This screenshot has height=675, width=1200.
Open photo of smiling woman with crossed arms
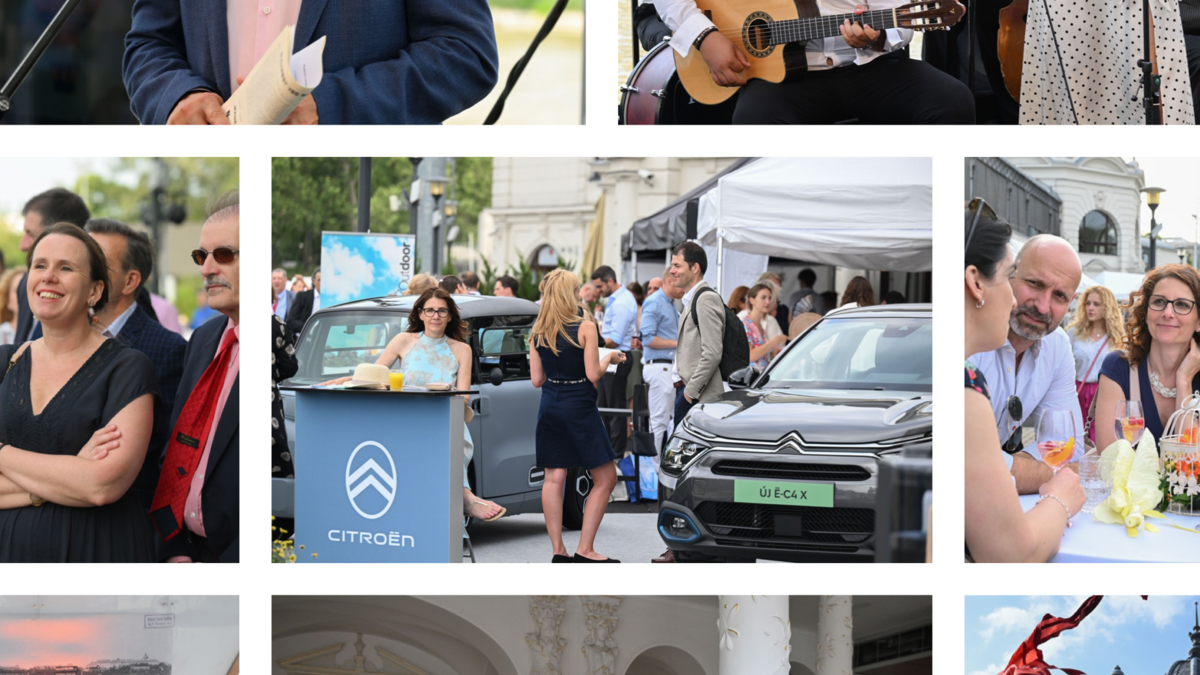point(119,360)
